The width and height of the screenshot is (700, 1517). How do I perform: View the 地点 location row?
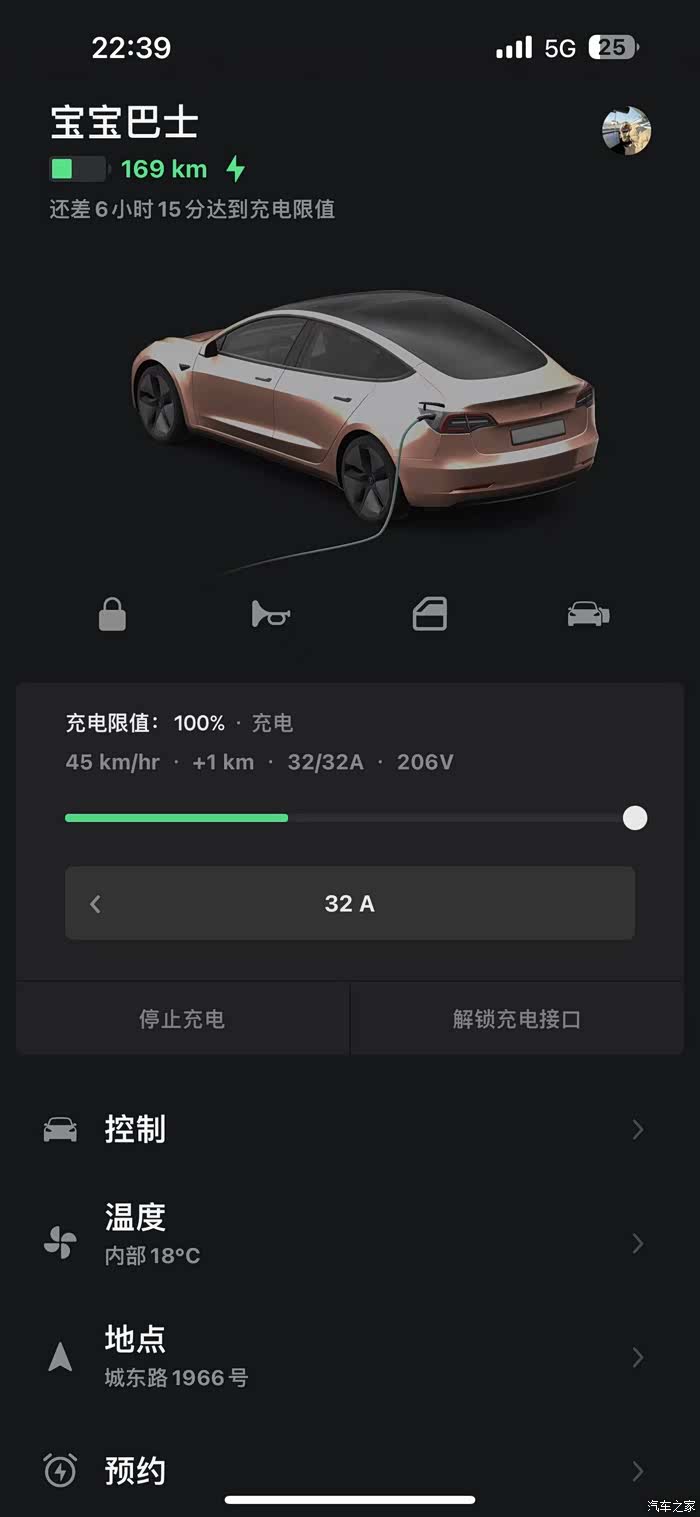(350, 1357)
